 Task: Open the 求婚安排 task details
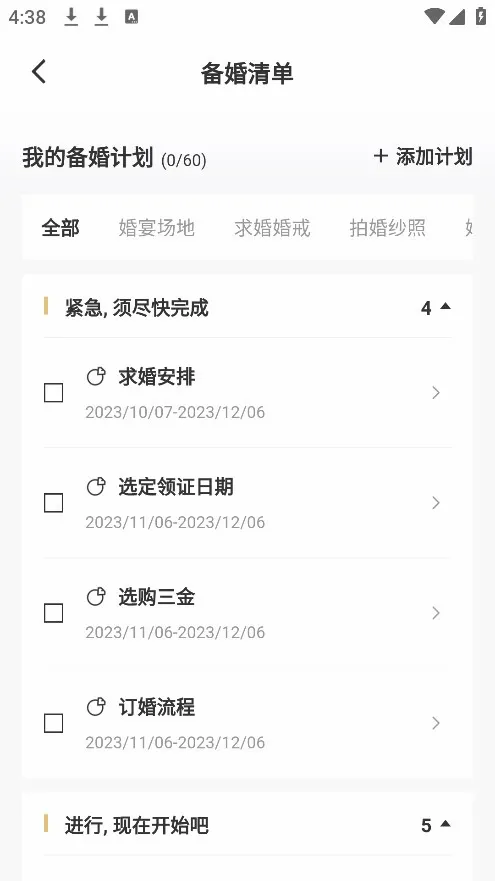point(248,393)
